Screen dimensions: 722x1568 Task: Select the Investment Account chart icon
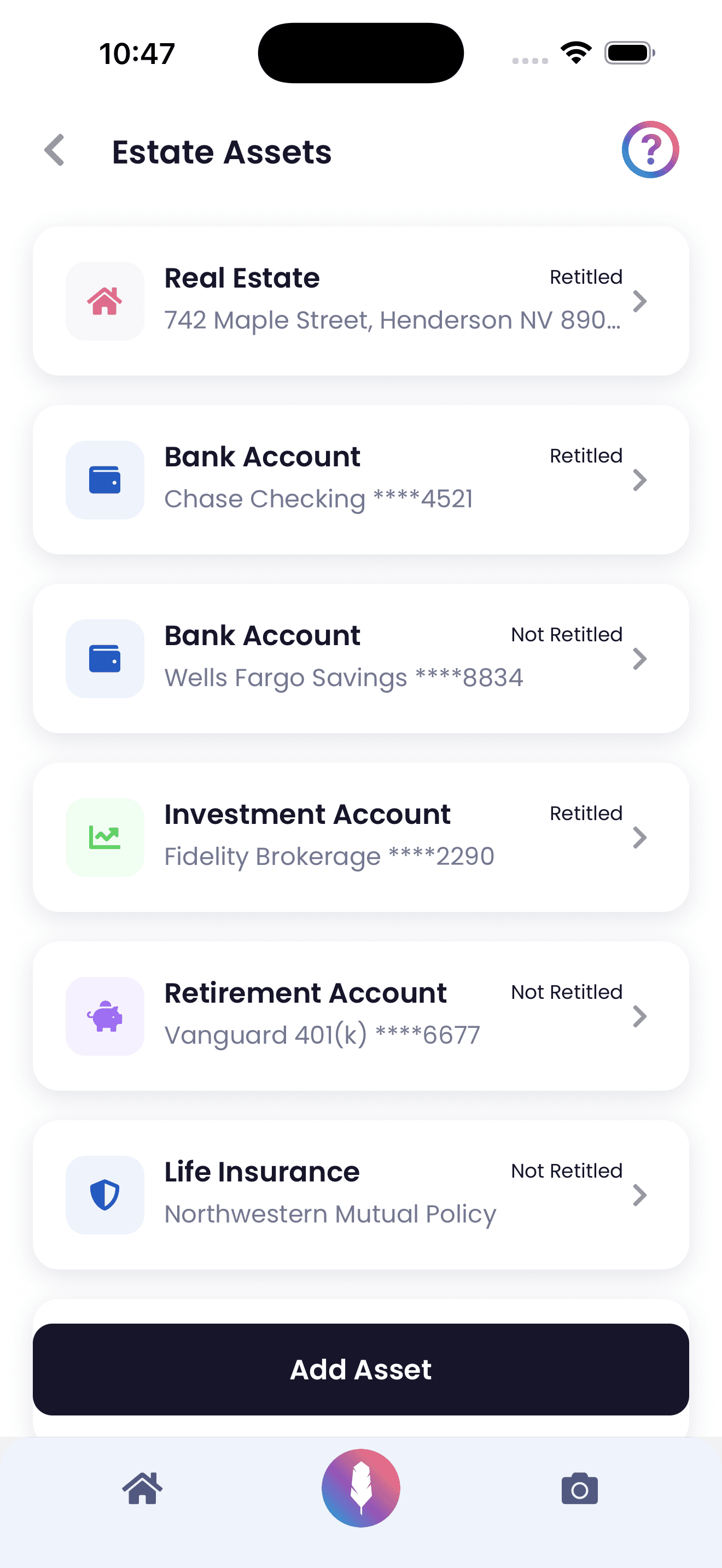(104, 837)
